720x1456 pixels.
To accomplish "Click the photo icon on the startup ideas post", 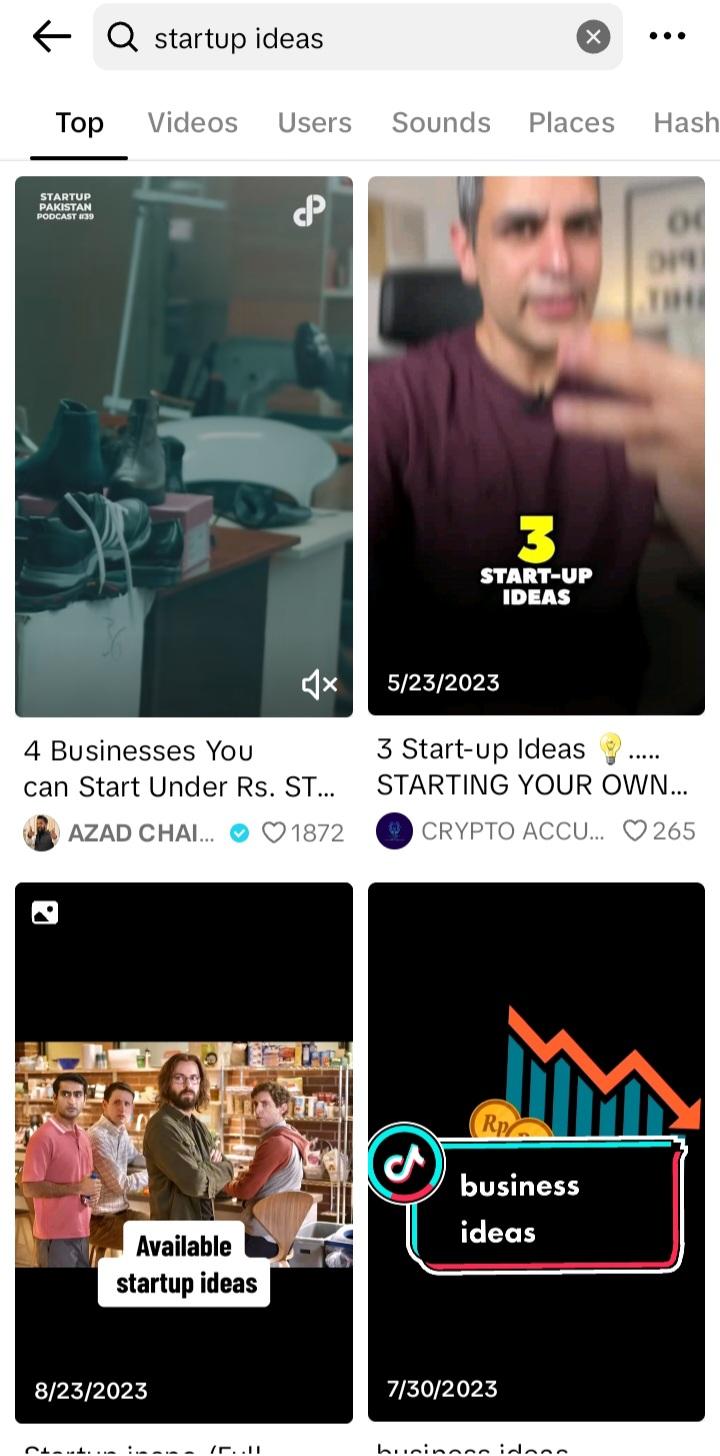I will pos(43,913).
